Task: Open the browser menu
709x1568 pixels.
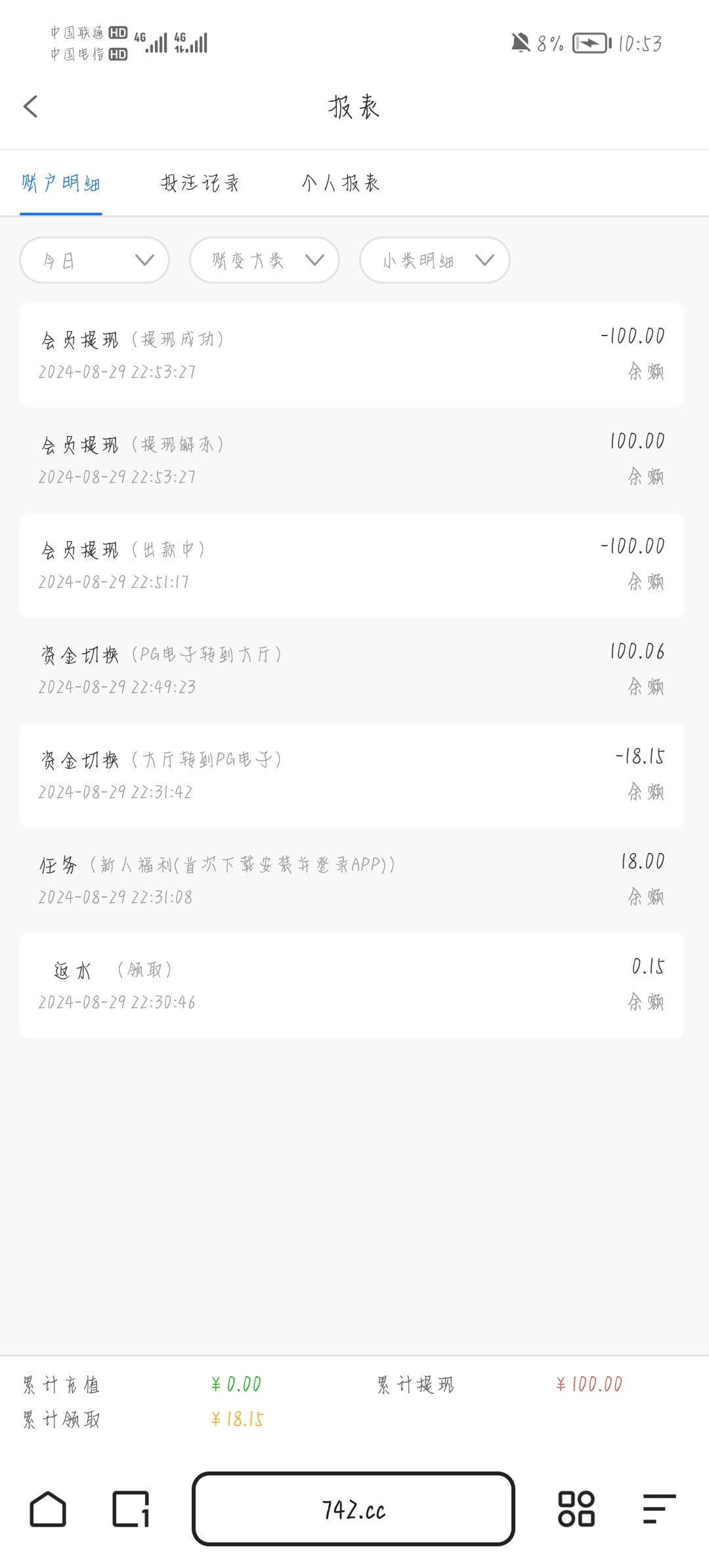Action: (x=658, y=1509)
